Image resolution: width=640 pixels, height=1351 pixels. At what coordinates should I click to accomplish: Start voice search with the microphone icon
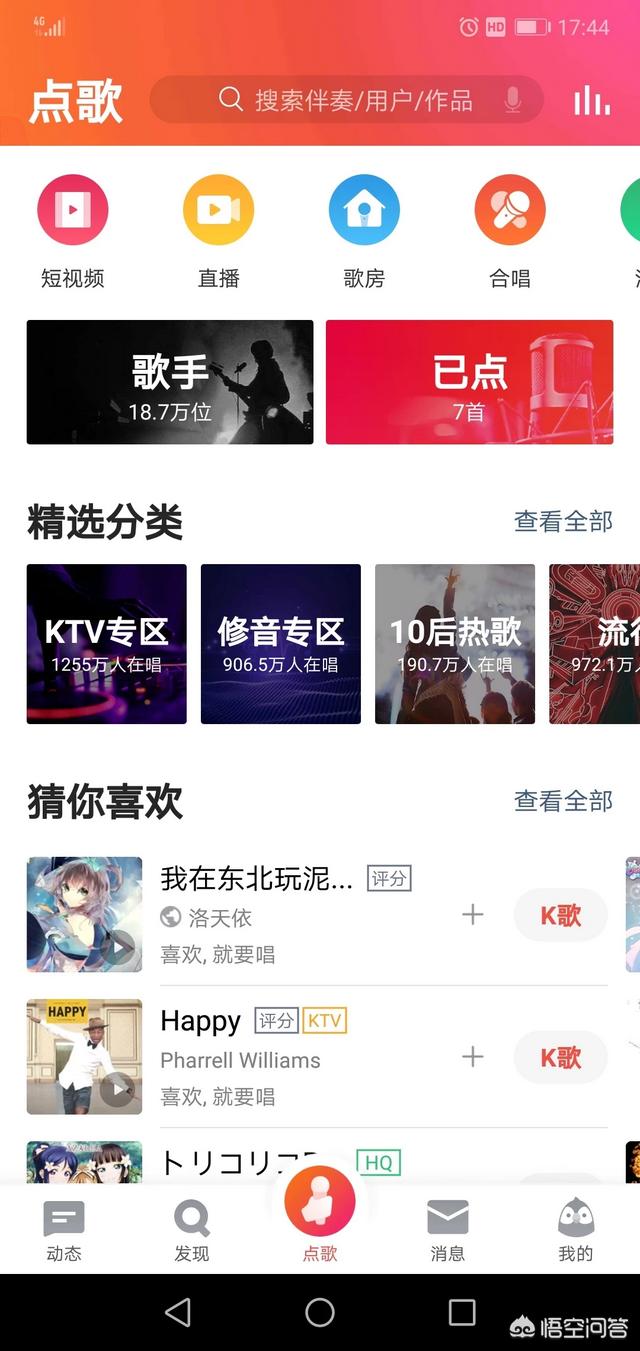[x=513, y=100]
